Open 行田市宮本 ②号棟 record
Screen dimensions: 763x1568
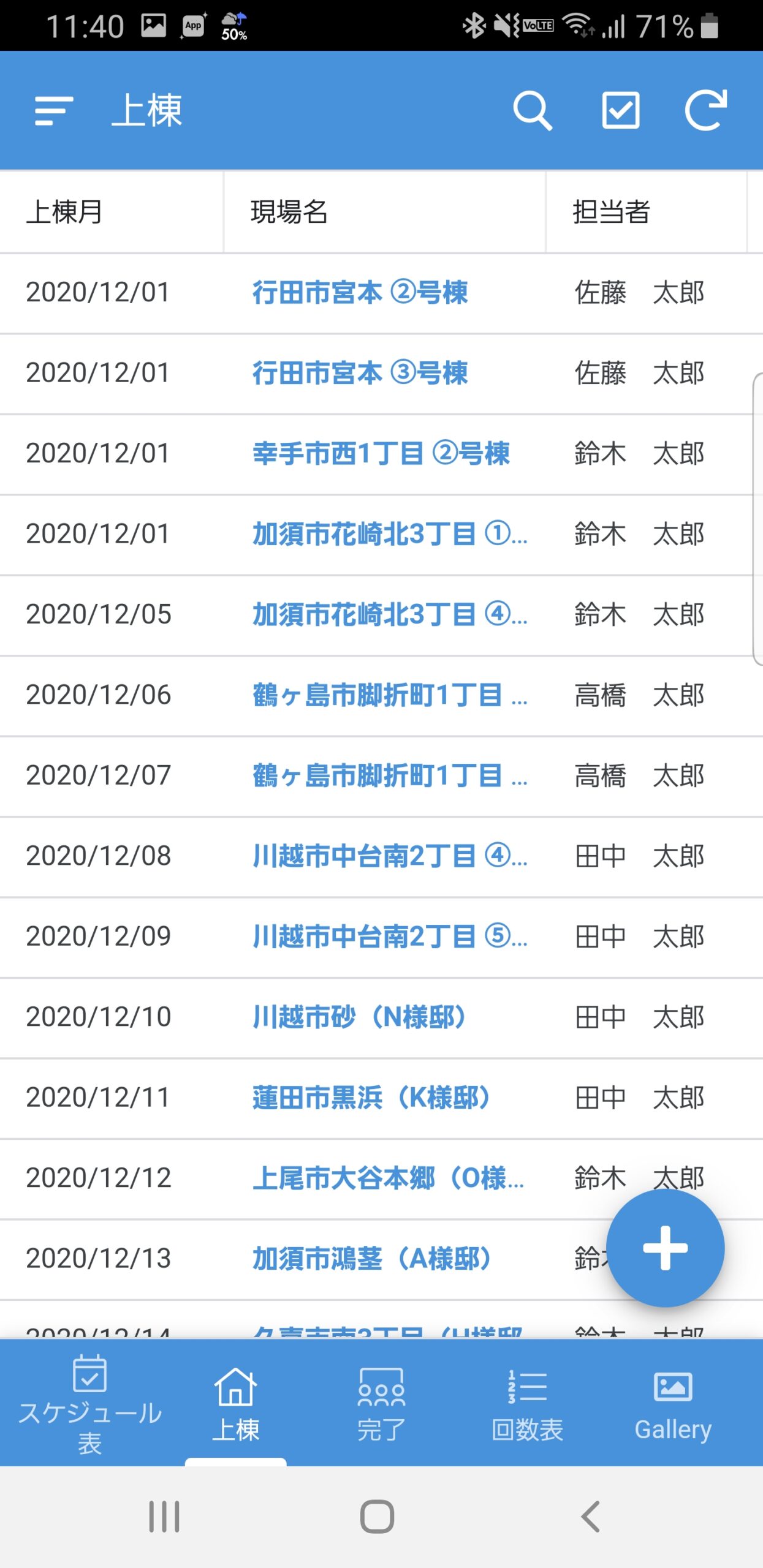click(x=360, y=293)
